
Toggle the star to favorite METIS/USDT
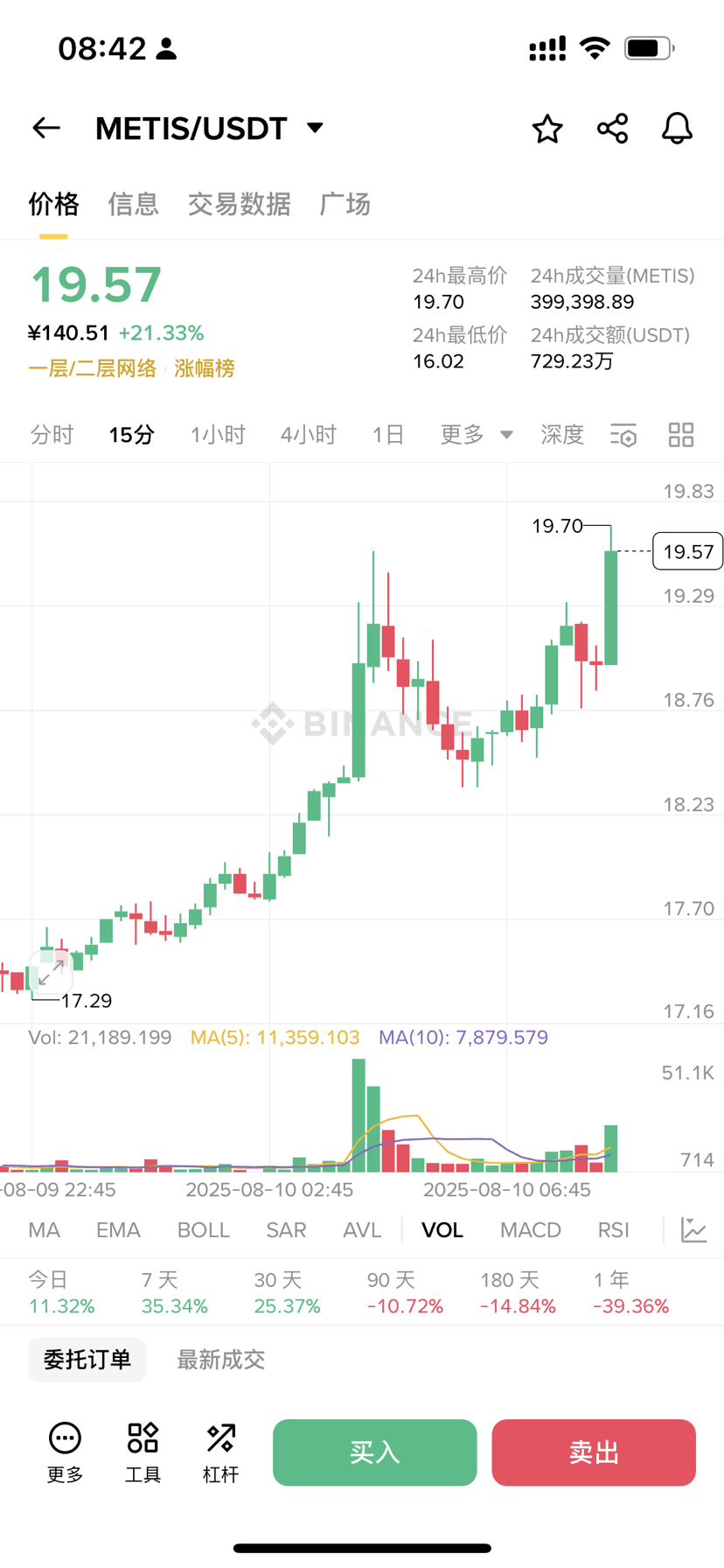[546, 128]
